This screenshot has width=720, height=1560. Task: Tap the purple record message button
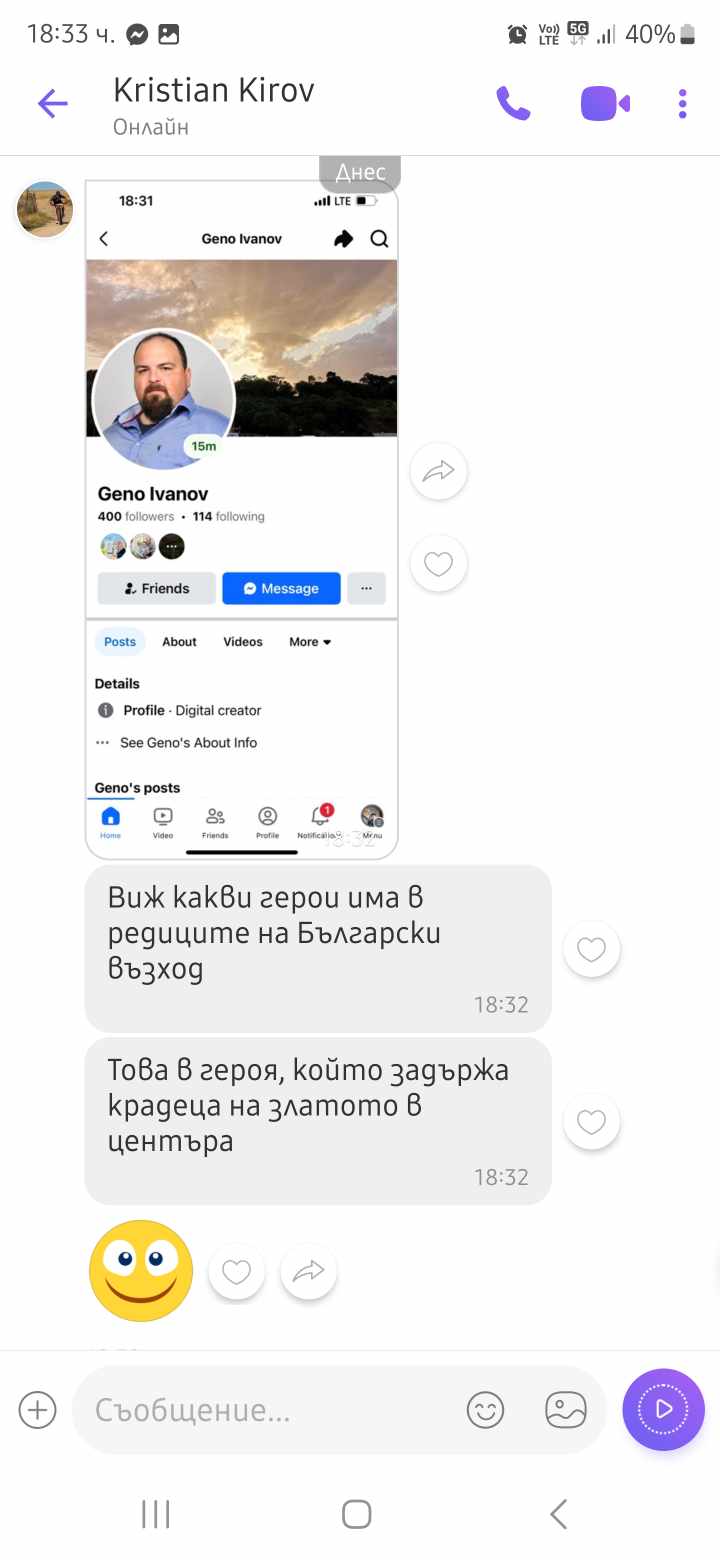click(x=664, y=1409)
